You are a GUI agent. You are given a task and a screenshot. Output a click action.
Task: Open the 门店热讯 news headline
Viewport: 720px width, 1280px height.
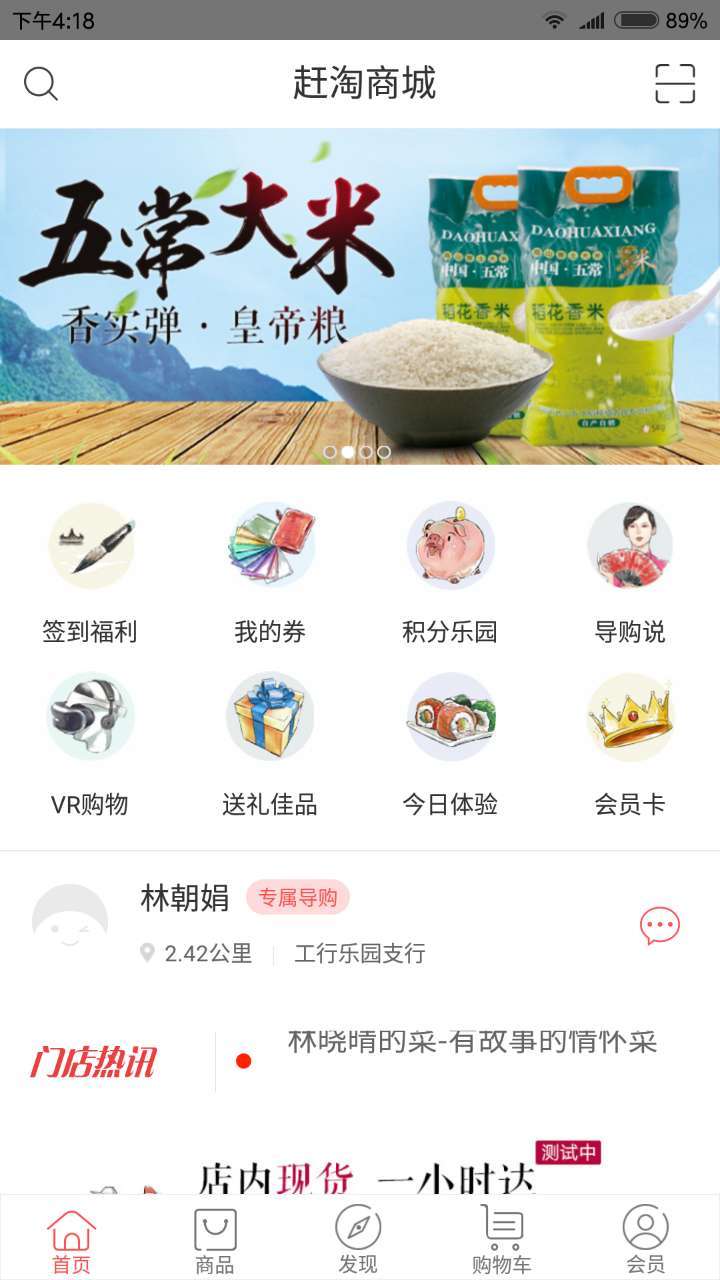[472, 1043]
